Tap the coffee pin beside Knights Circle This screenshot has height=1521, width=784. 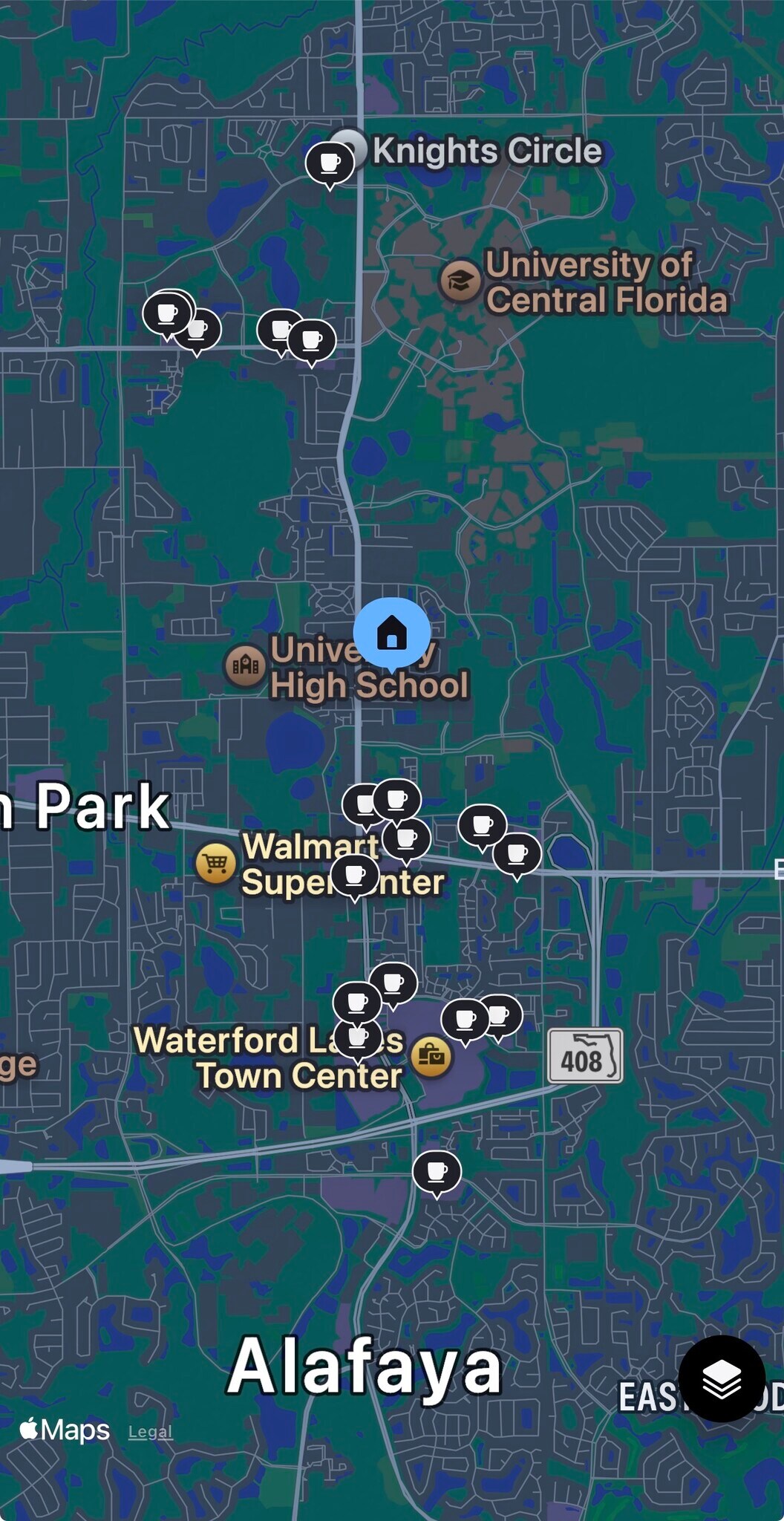(330, 163)
